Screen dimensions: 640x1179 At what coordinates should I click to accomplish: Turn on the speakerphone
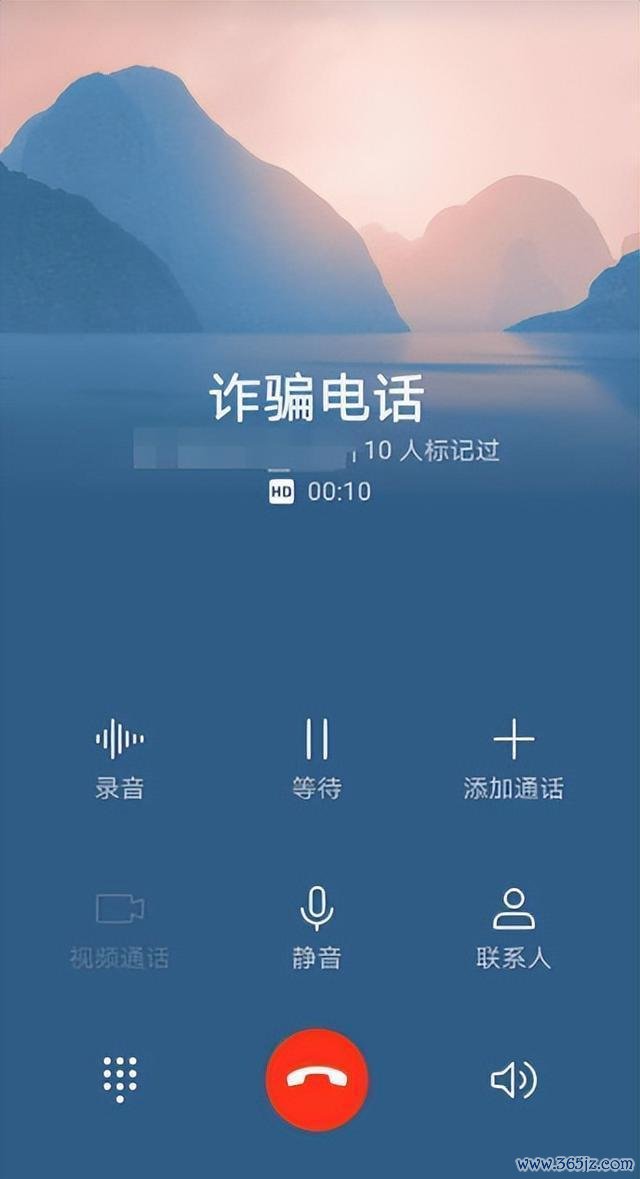pyautogui.click(x=513, y=1080)
